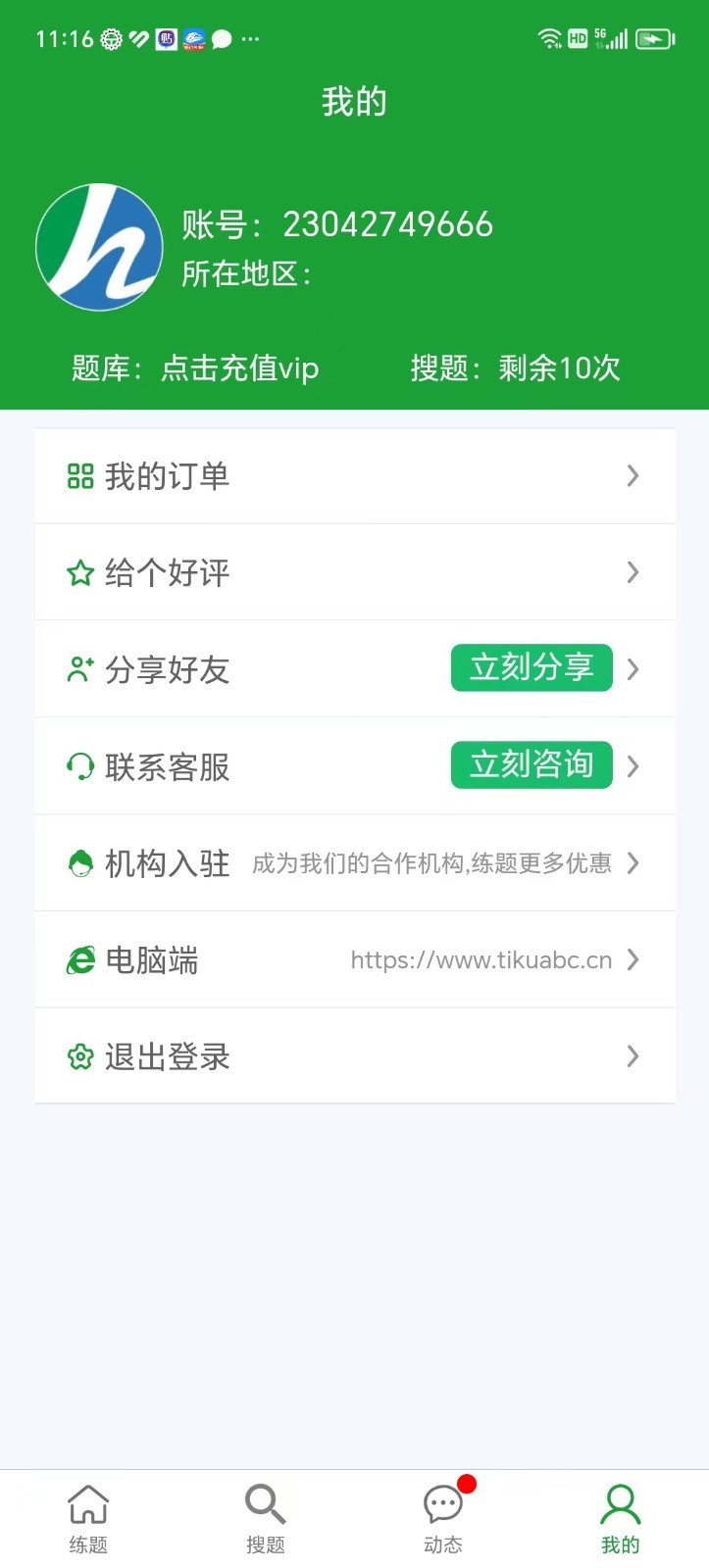Open the 机构入驻 row
Screen dimensions: 709x1568
click(x=354, y=862)
